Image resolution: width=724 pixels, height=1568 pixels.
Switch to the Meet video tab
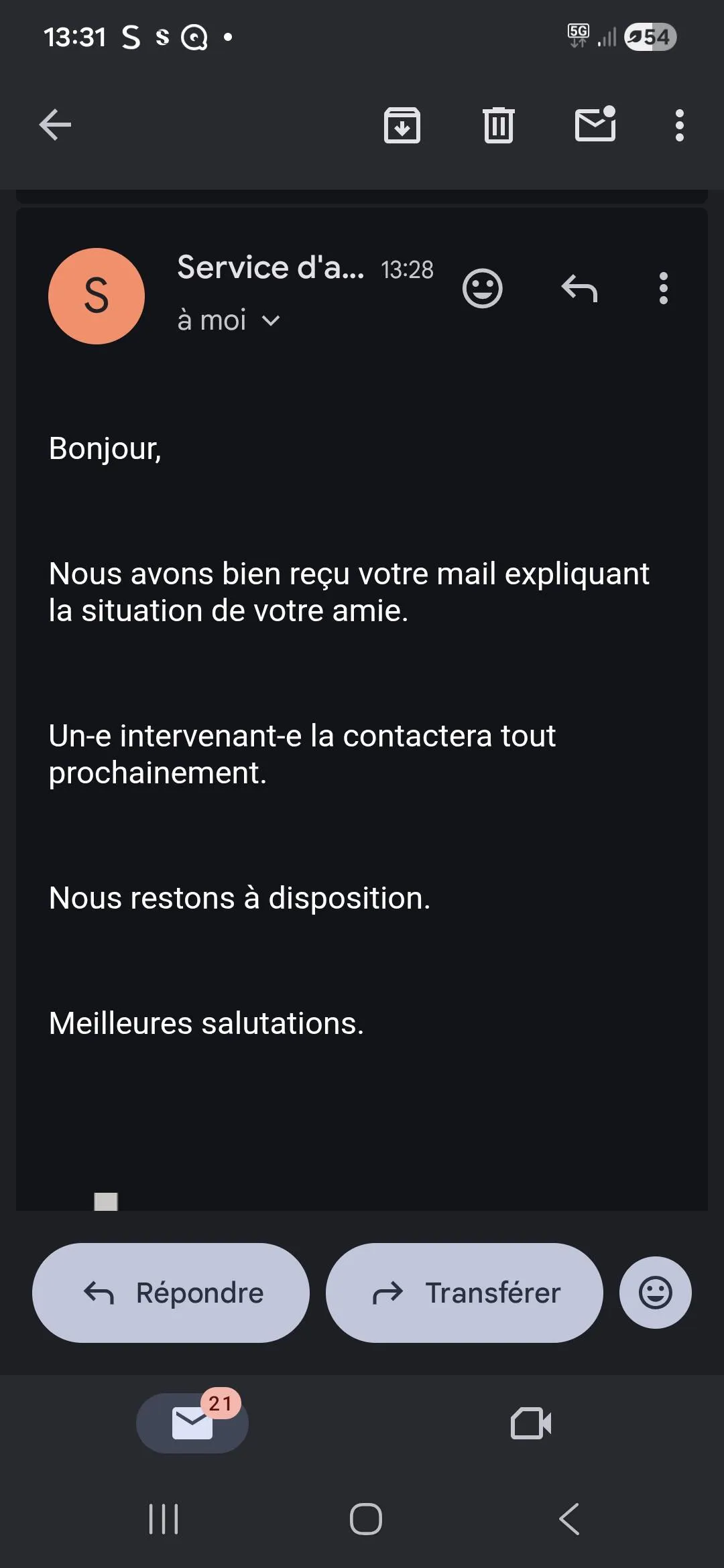coord(530,1423)
